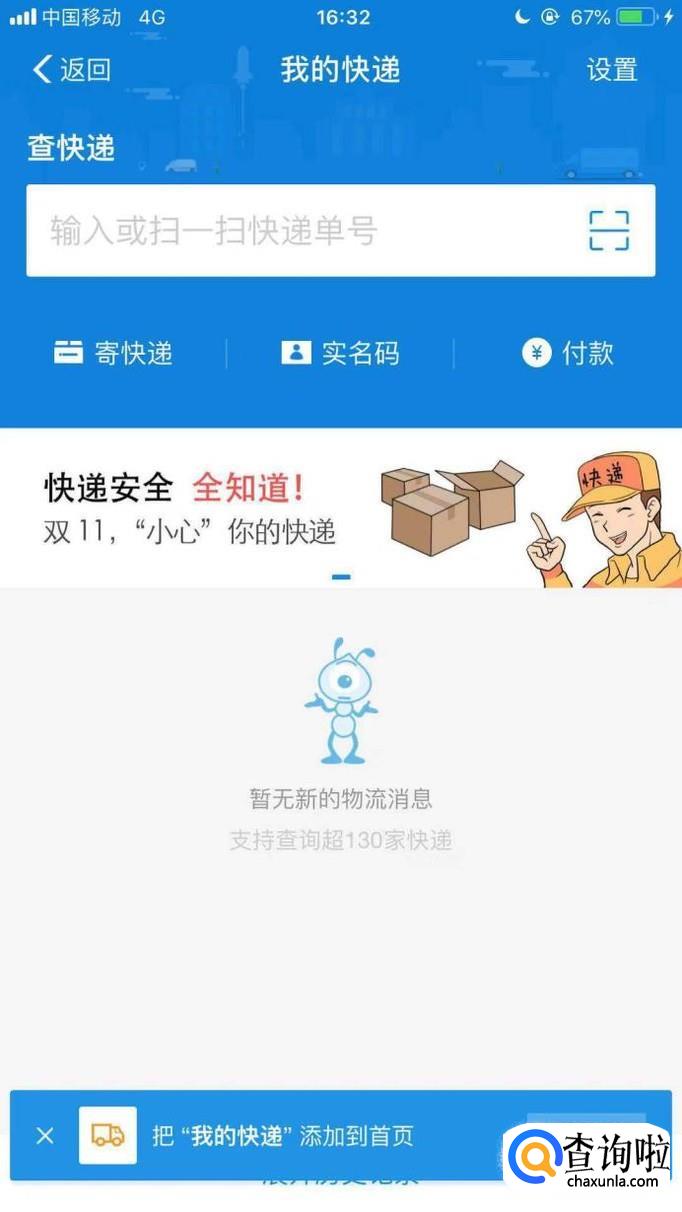Open the 快递安全 全知道 banner
The height and width of the screenshot is (1212, 682).
tap(340, 508)
